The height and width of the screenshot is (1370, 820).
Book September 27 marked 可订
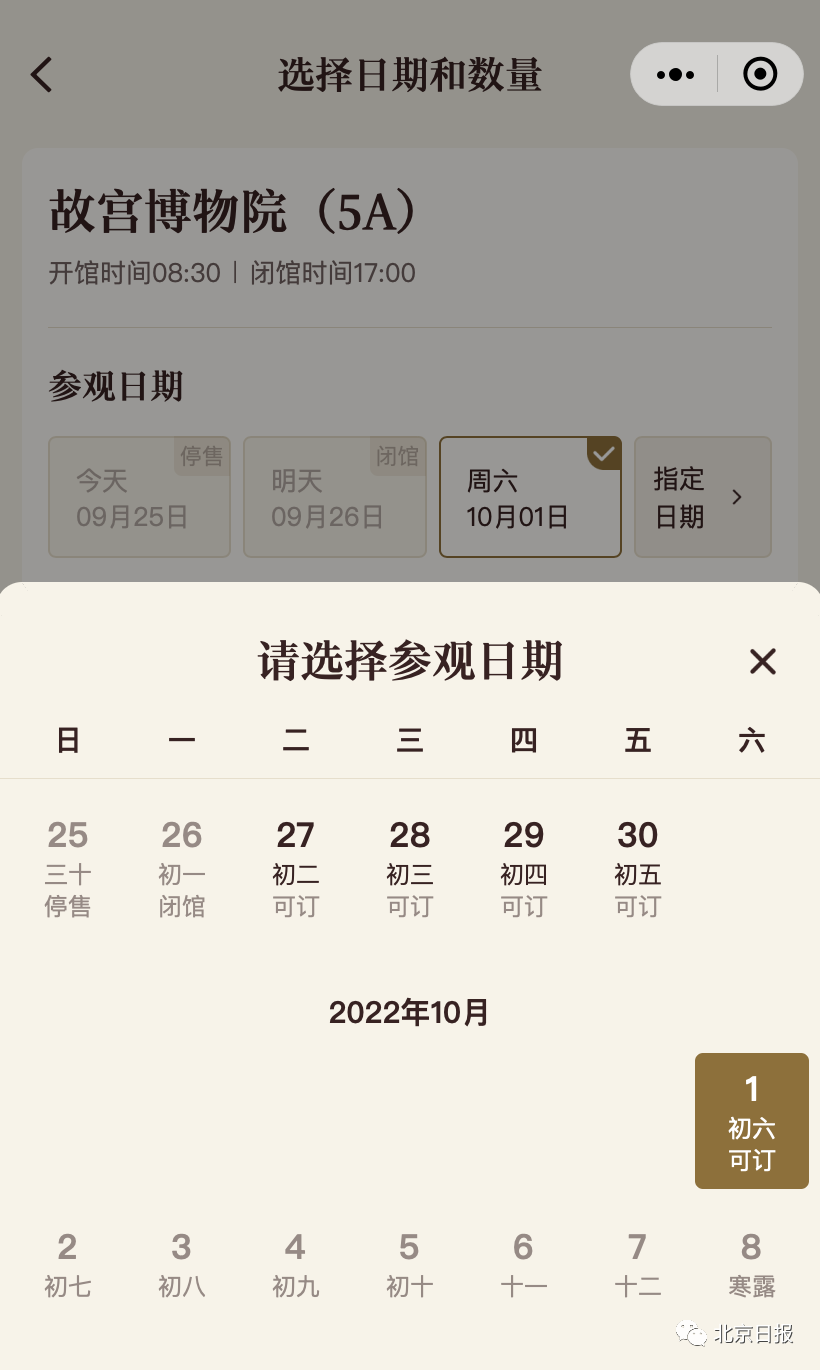point(295,865)
